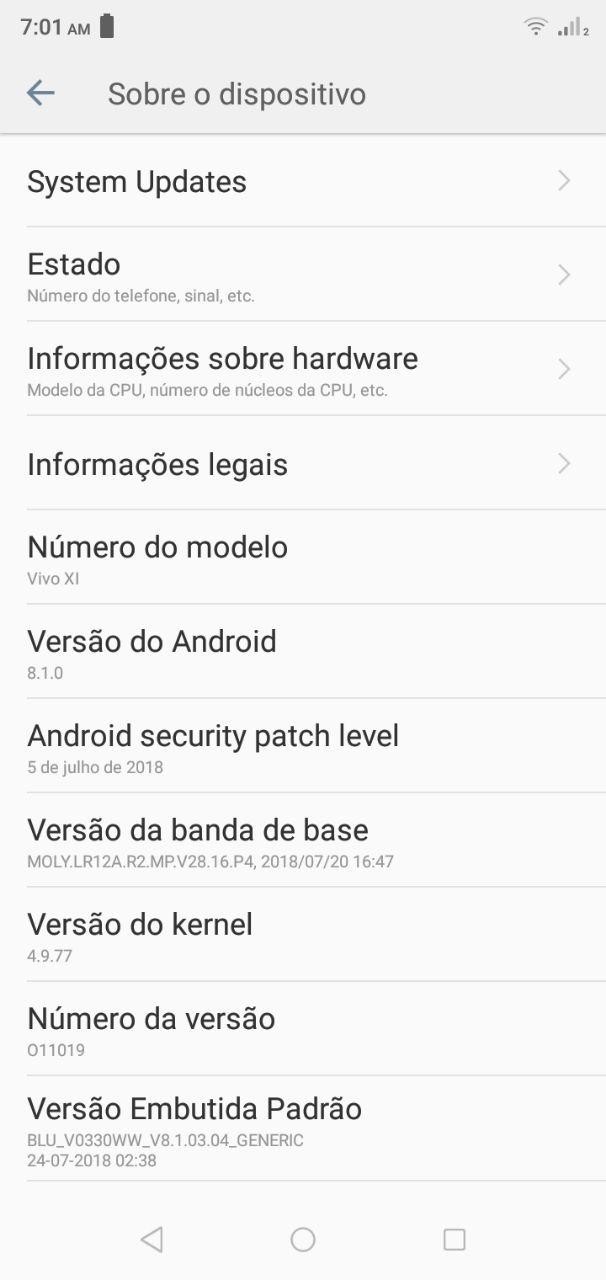
Task: Tap the Número da versão row
Action: tap(303, 1029)
